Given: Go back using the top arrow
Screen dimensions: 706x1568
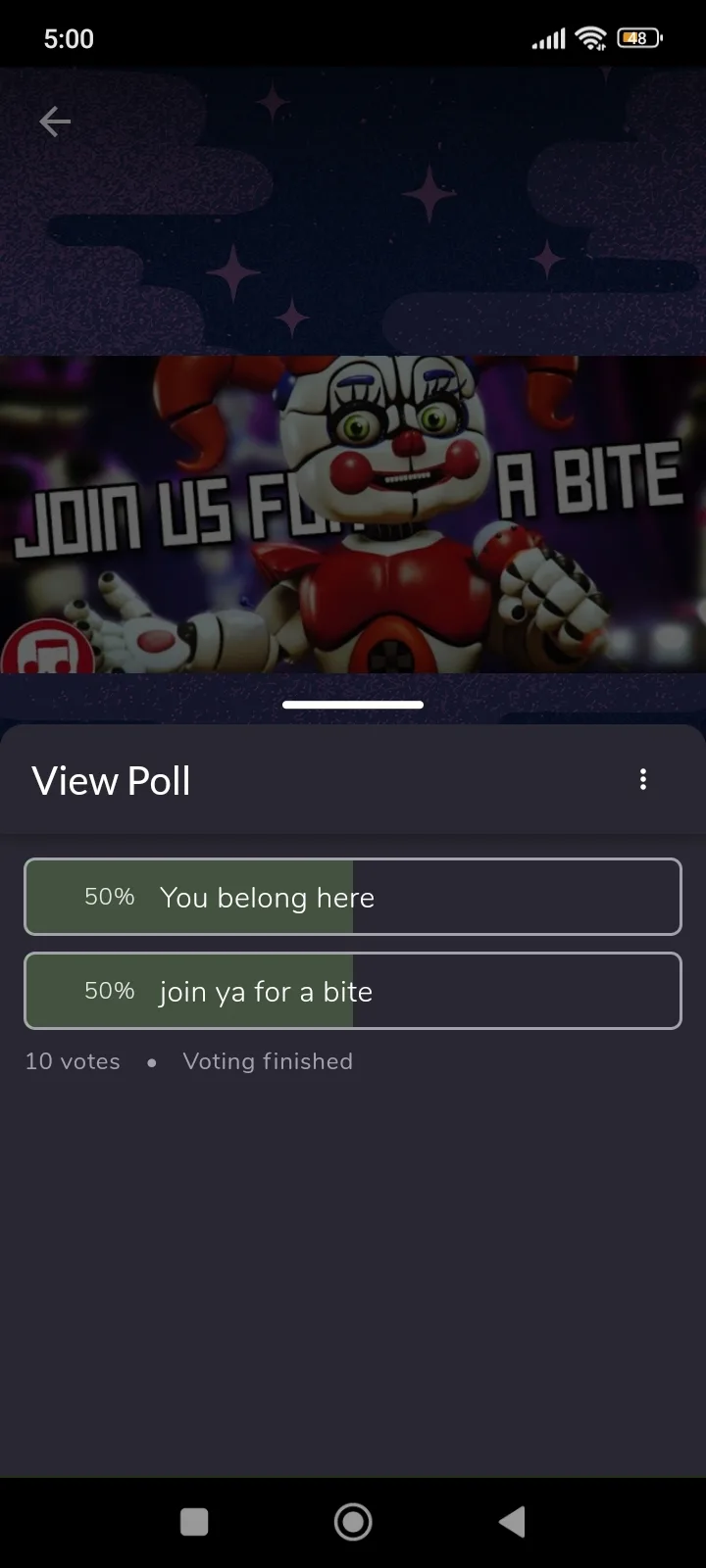Looking at the screenshot, I should [x=55, y=122].
